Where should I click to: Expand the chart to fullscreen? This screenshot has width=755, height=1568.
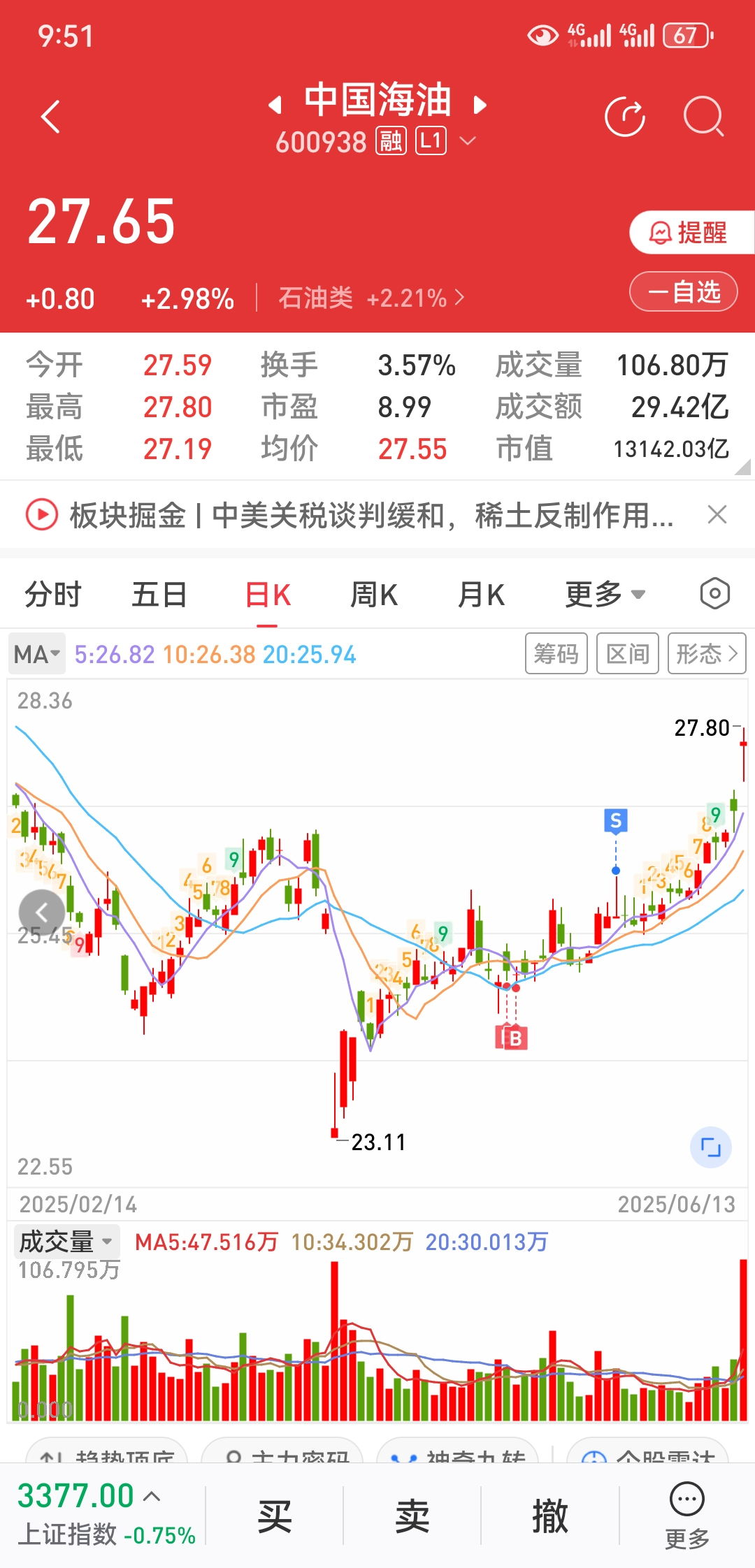click(x=710, y=1147)
